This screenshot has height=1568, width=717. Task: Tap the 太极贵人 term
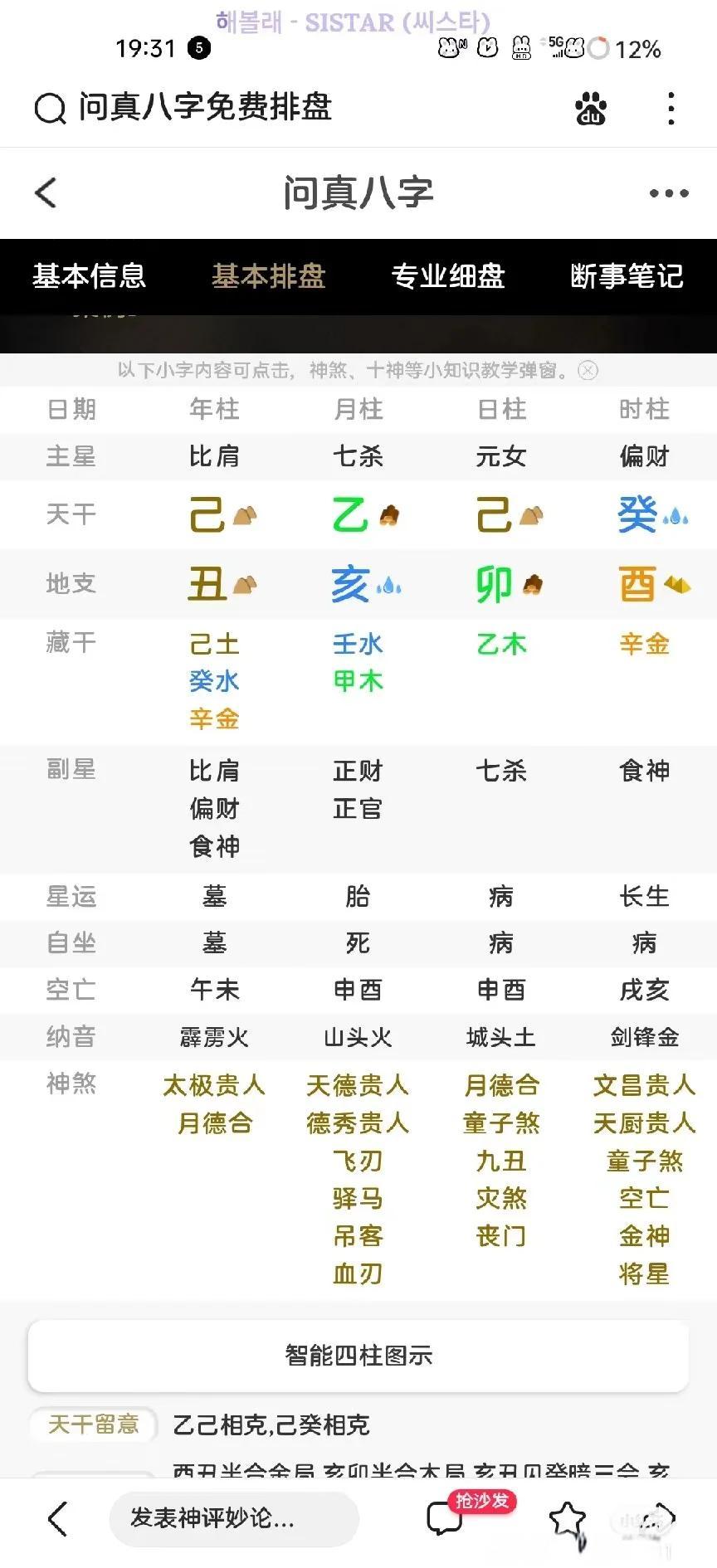[x=214, y=1085]
